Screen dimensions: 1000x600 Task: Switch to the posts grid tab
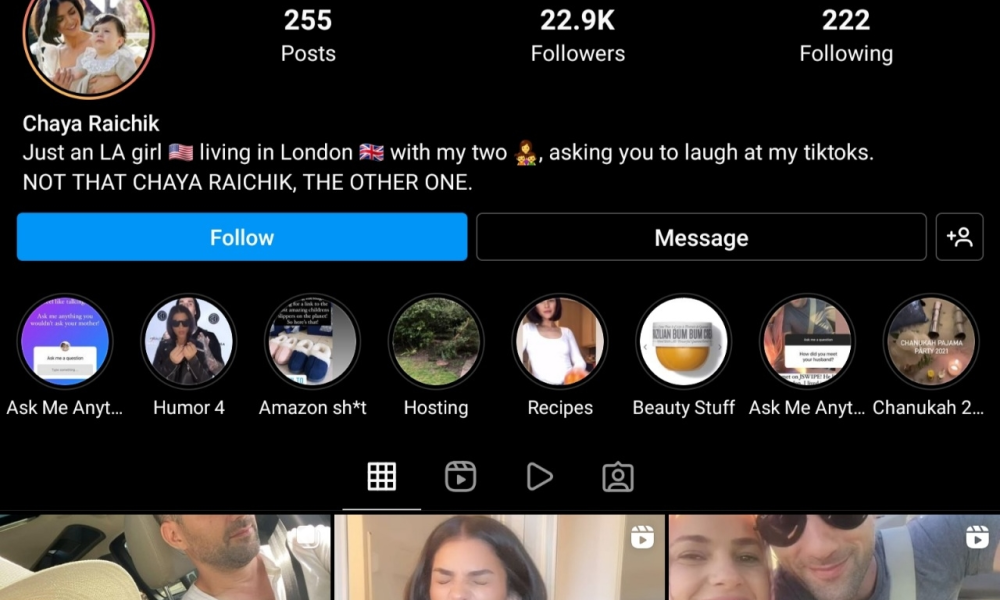pos(382,477)
